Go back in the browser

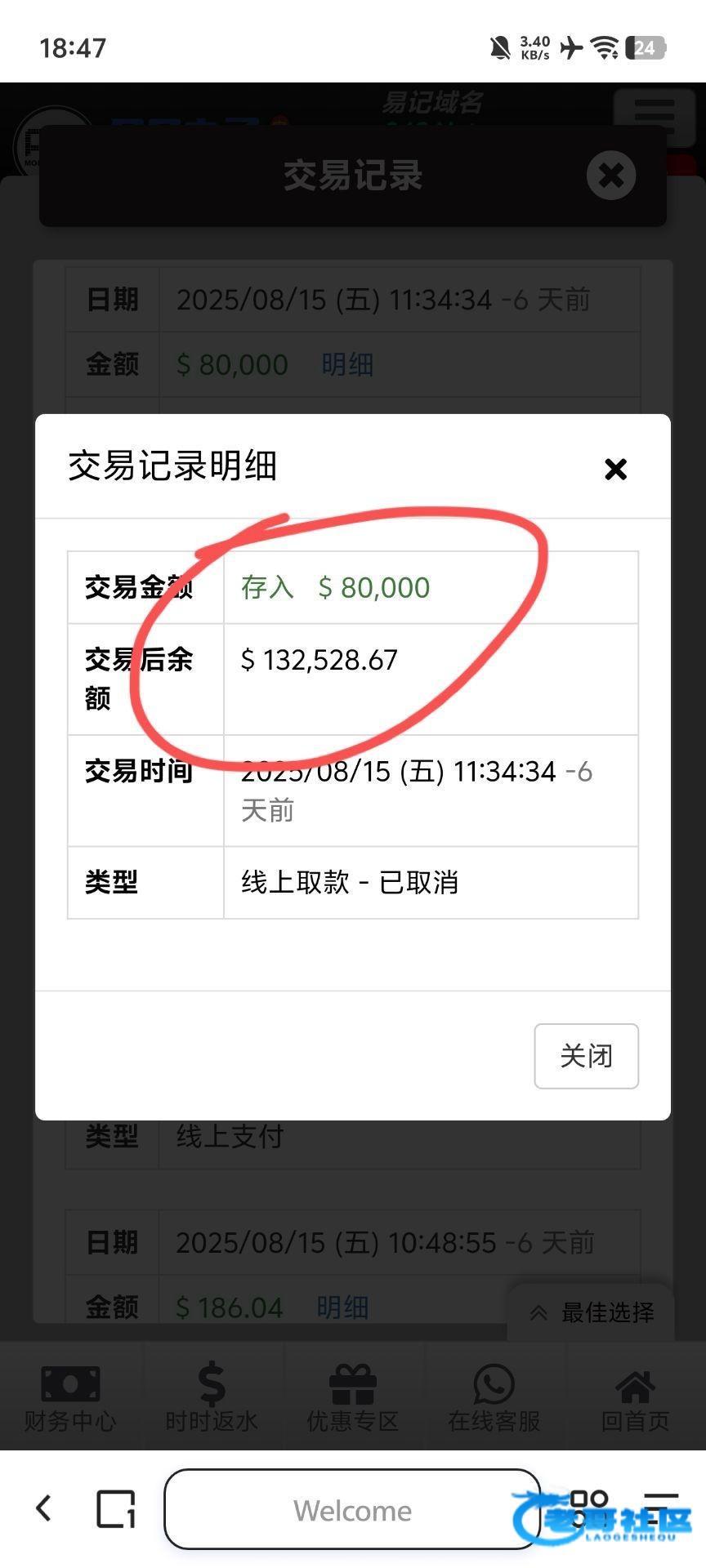(44, 1508)
